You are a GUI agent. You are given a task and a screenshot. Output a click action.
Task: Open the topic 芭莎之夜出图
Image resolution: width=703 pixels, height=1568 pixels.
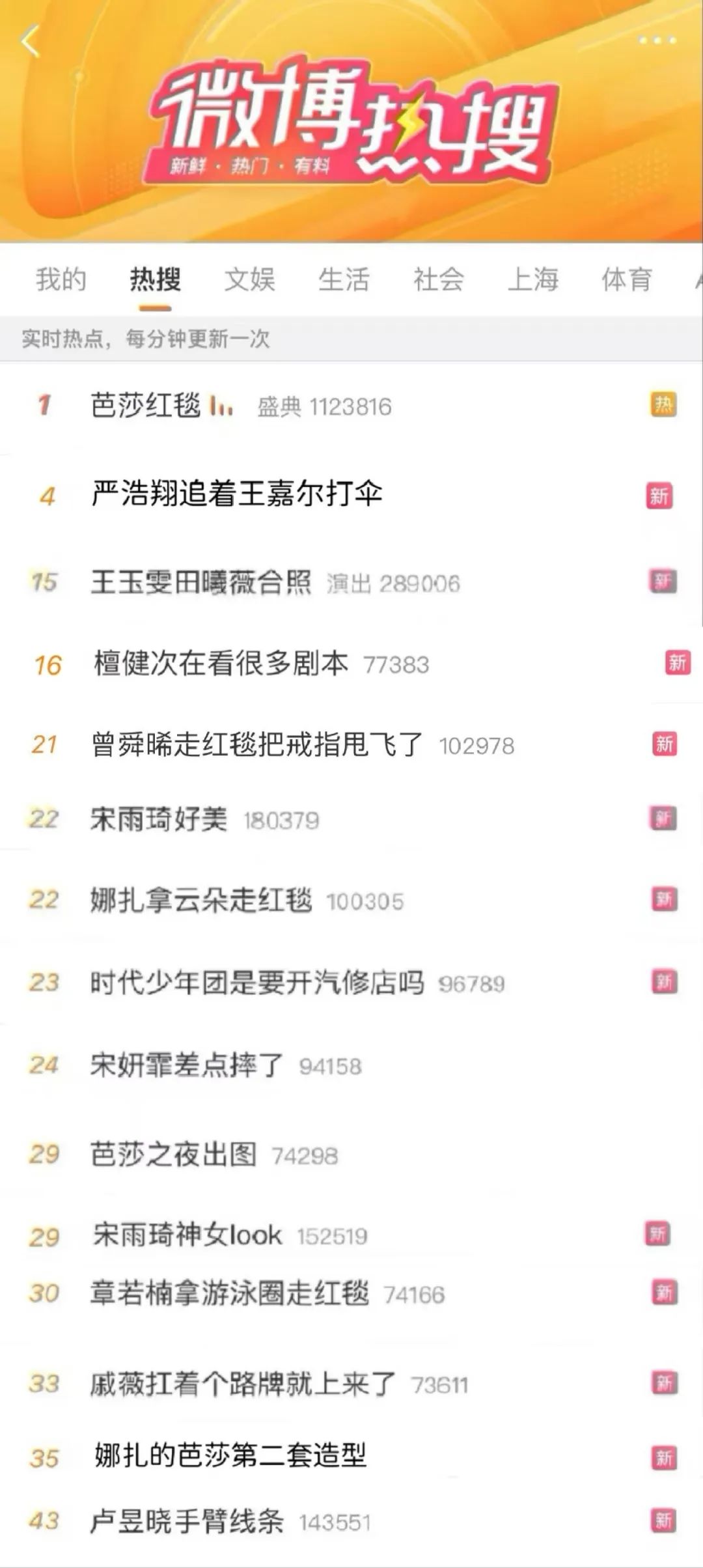tap(173, 1155)
